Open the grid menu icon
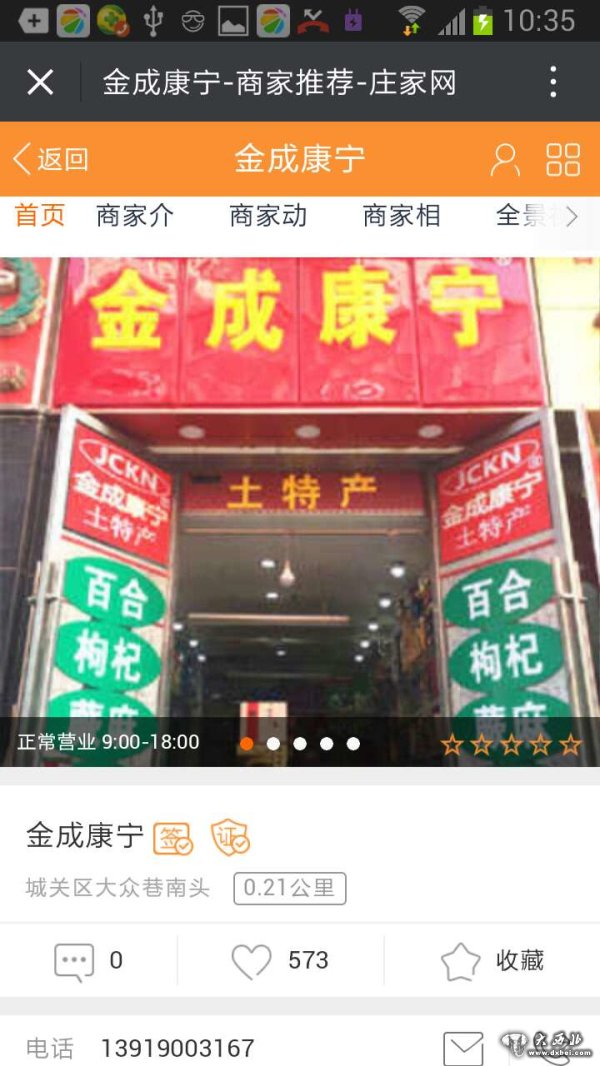Viewport: 600px width, 1066px height. click(x=563, y=159)
